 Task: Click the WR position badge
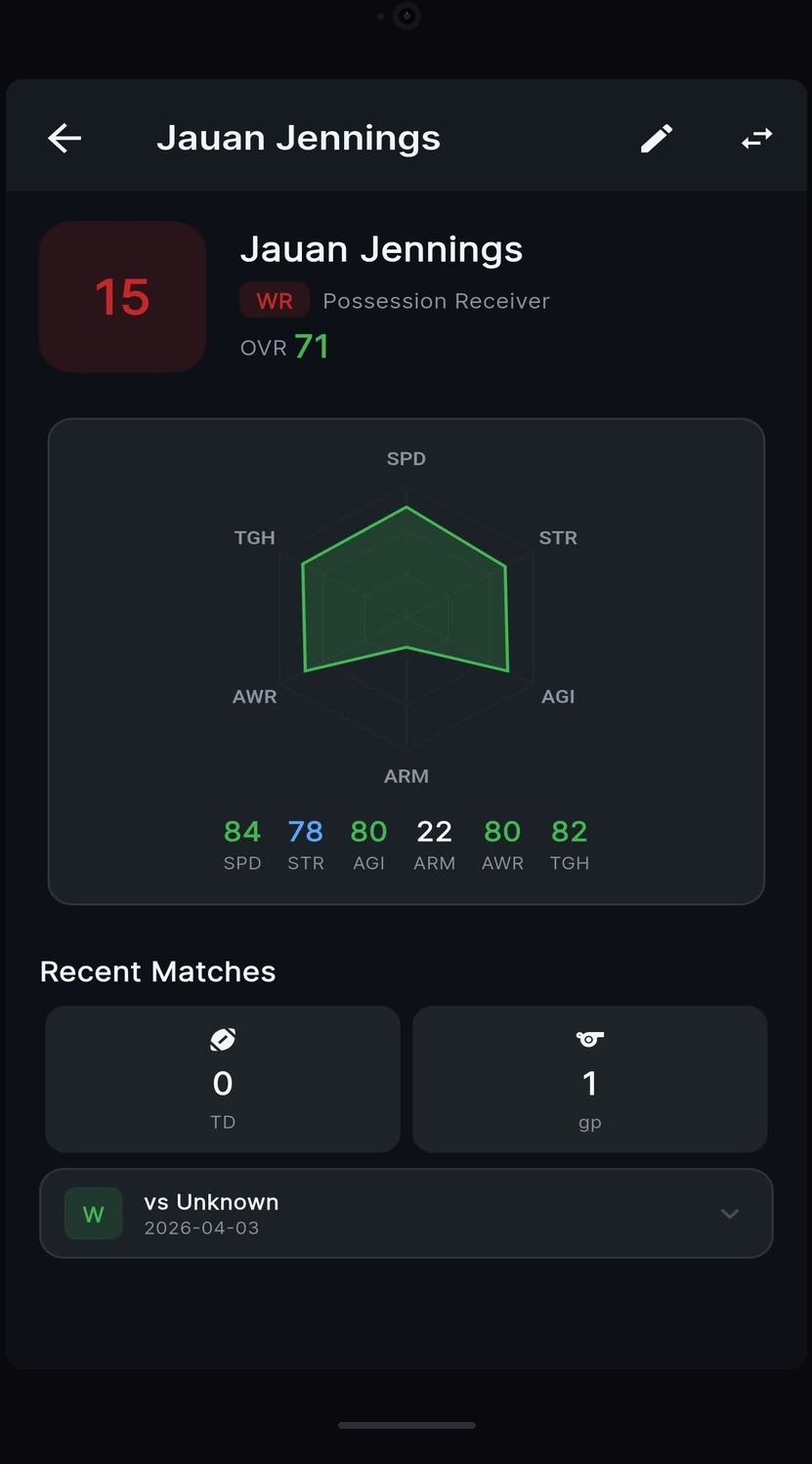click(x=274, y=300)
